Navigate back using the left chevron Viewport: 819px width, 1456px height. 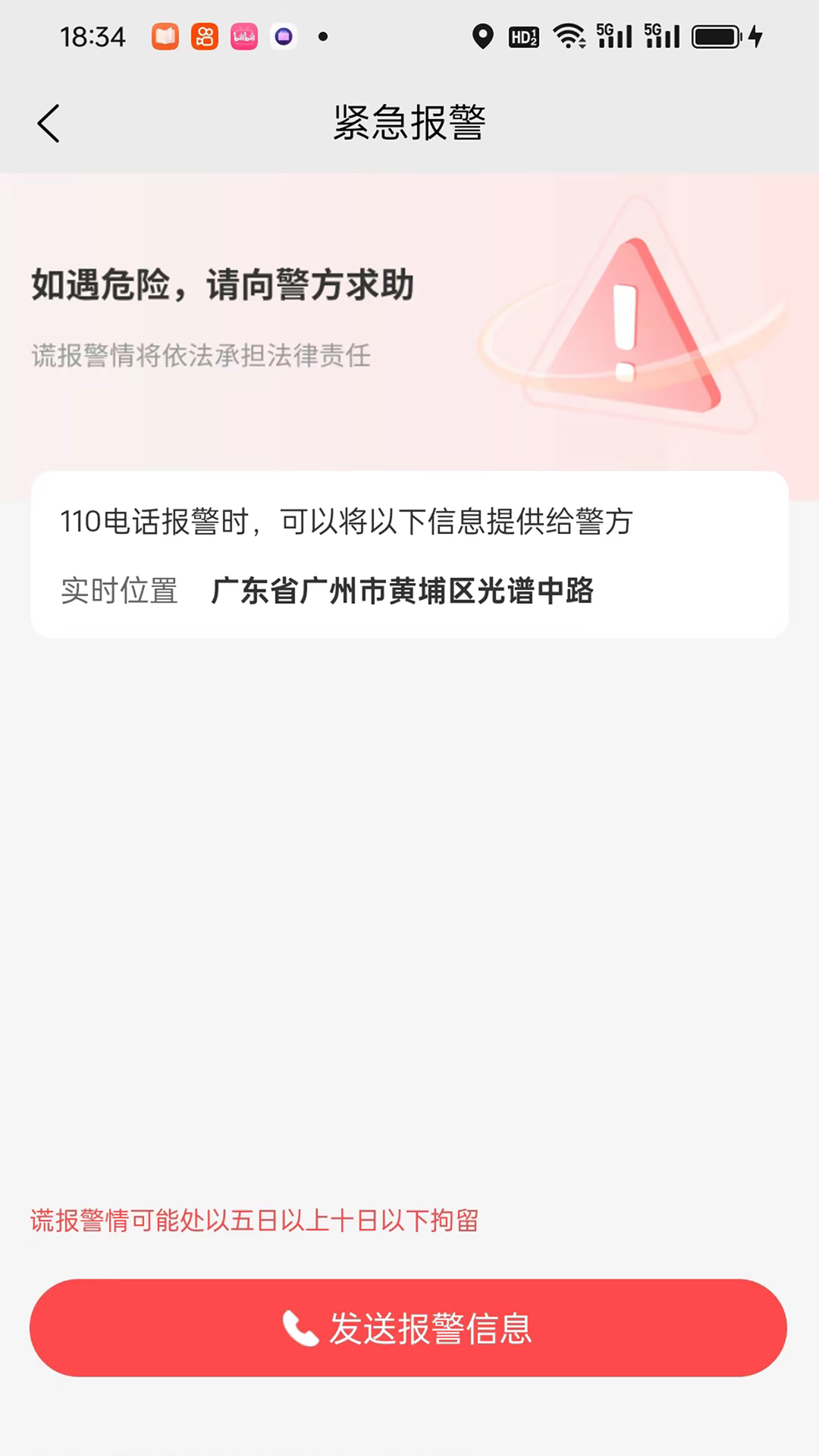pos(48,123)
